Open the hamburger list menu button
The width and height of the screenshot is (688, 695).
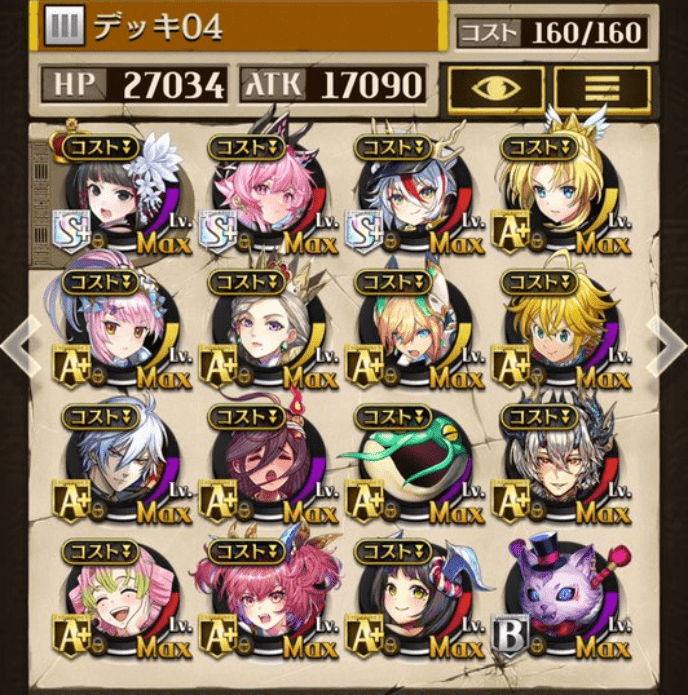pos(603,89)
